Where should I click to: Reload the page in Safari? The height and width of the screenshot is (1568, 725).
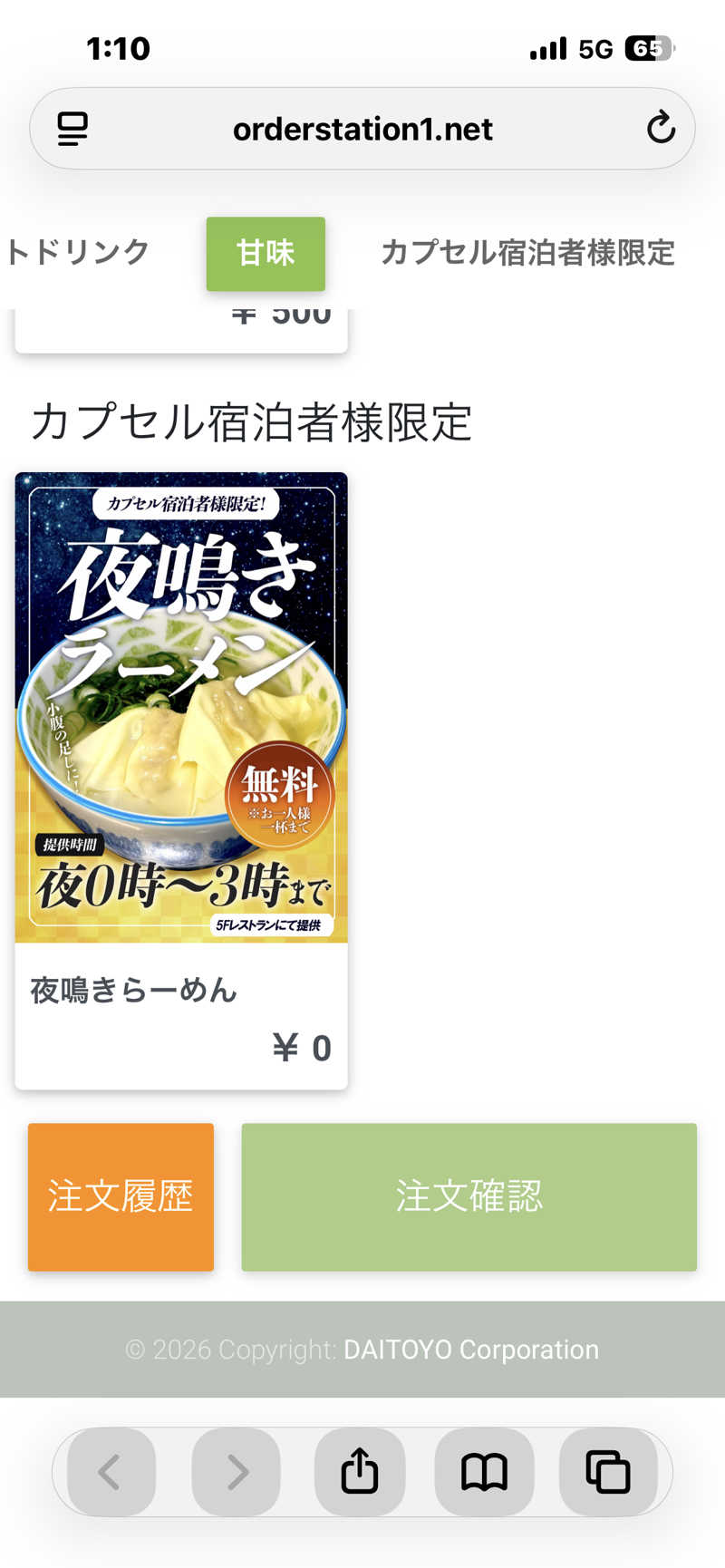(661, 128)
